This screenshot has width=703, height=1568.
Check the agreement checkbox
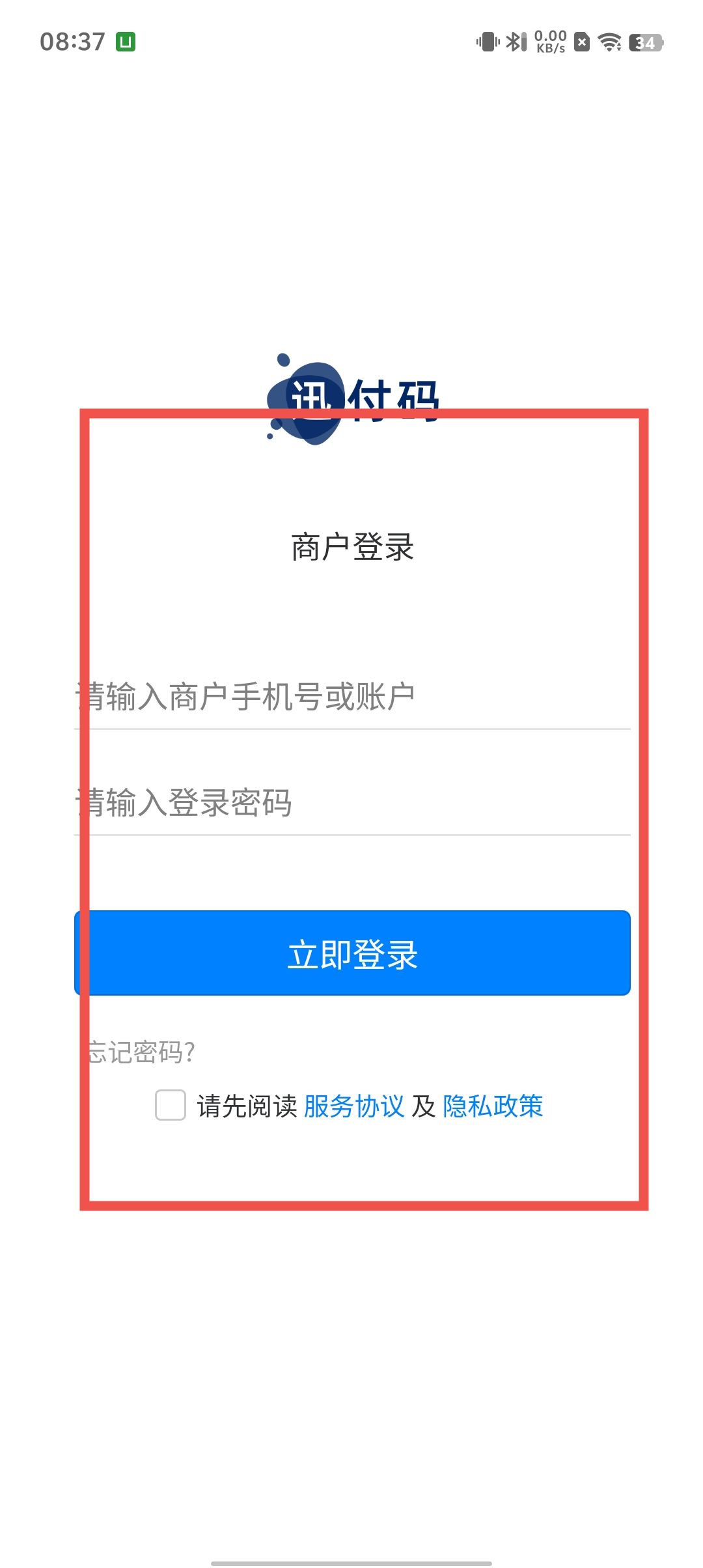tap(171, 1105)
